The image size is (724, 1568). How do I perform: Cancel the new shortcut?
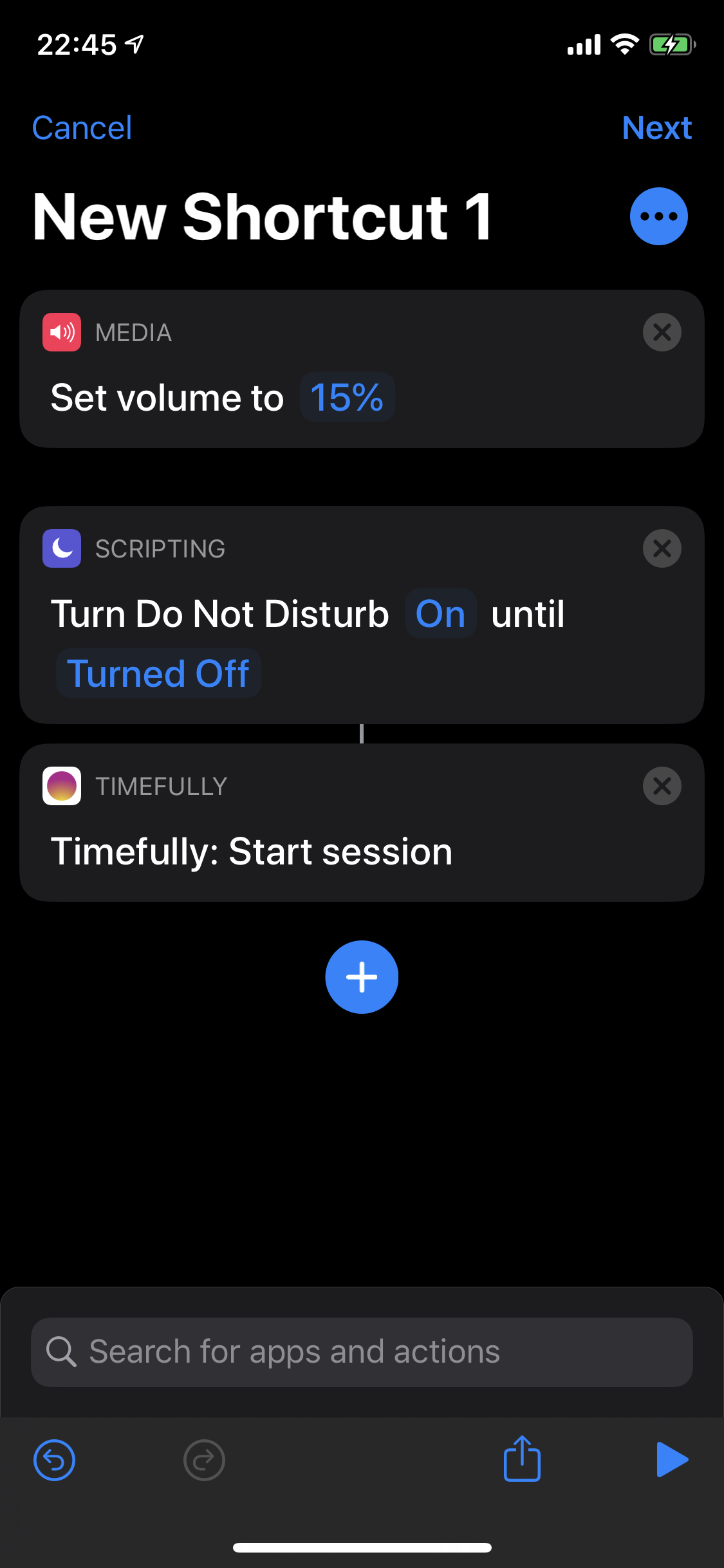tap(82, 127)
